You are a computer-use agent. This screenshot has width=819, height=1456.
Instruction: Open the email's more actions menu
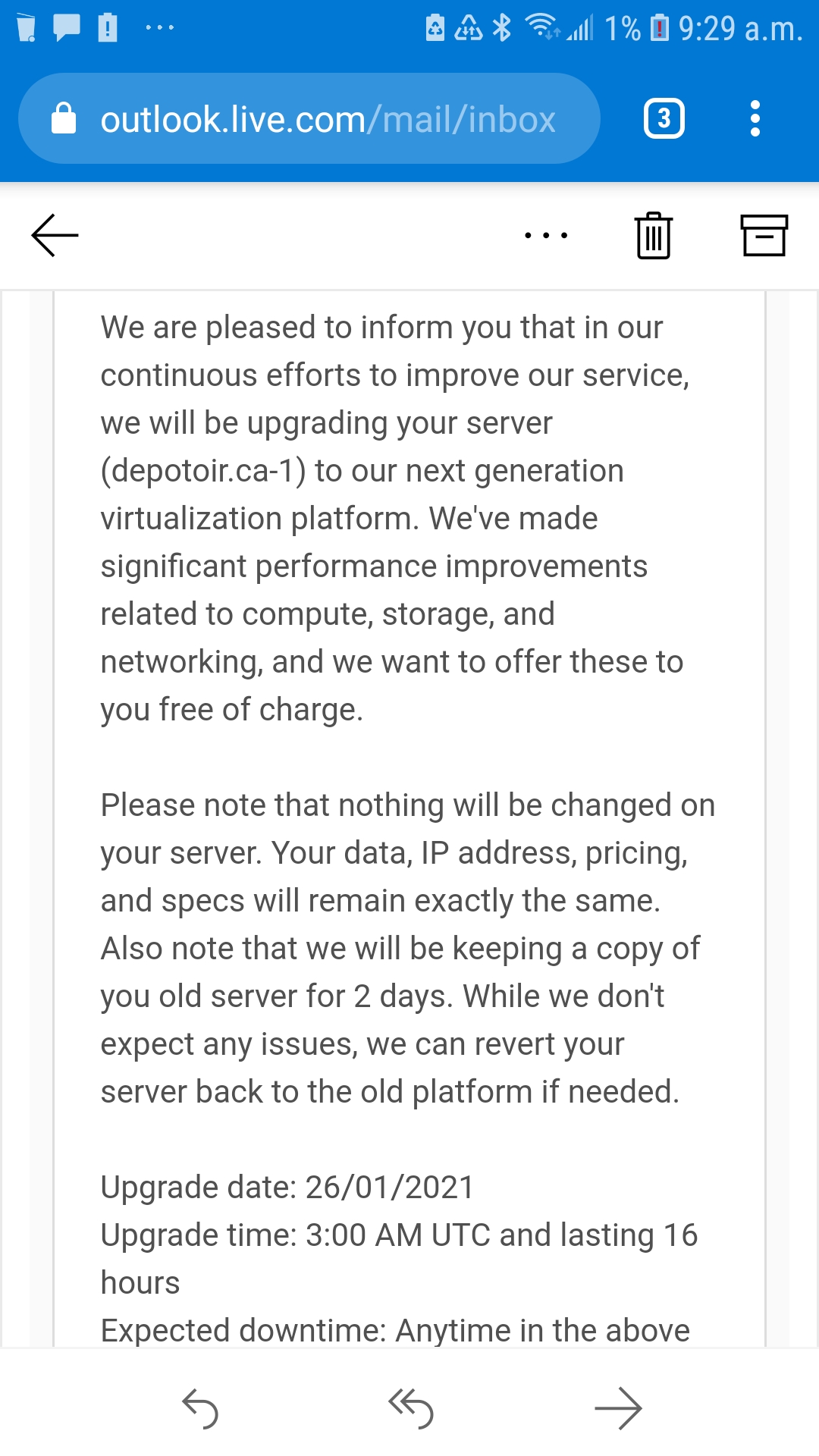(546, 235)
